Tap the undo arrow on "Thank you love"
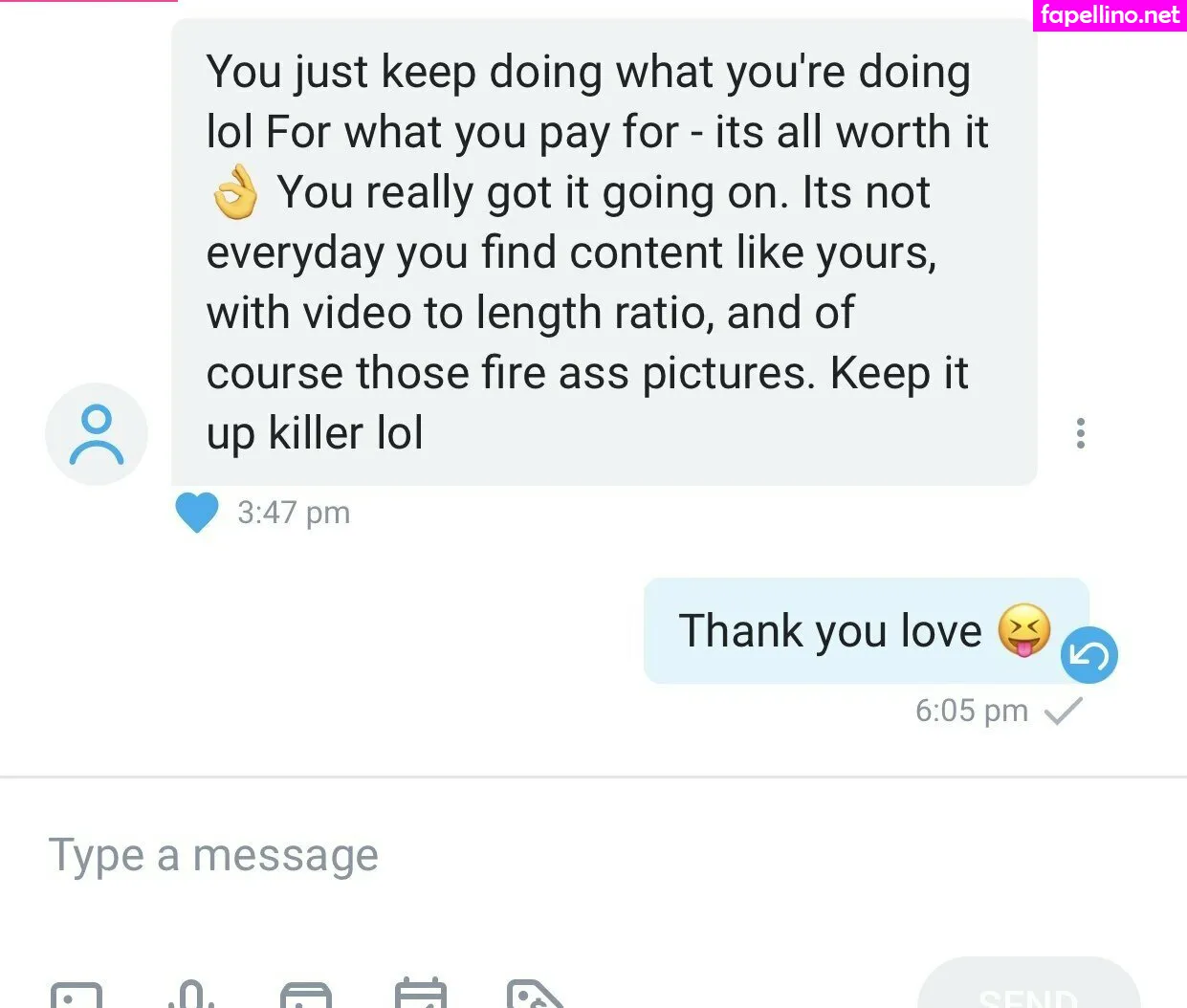The width and height of the screenshot is (1187, 1008). 1088,655
